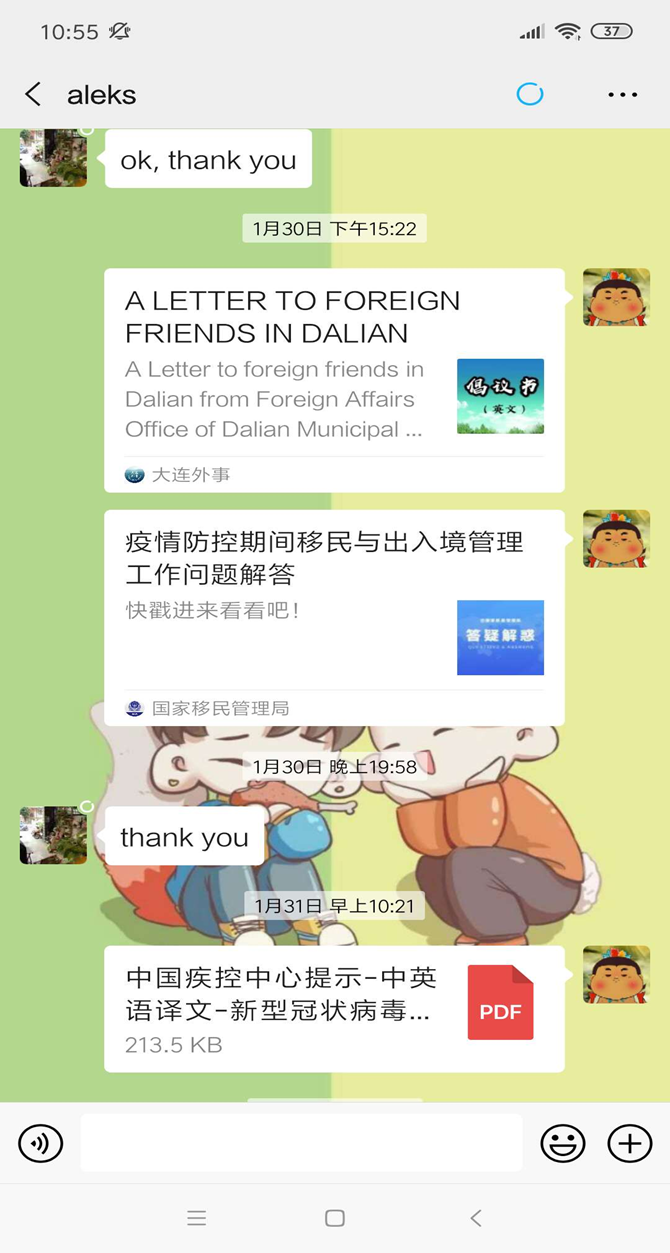Tap my avatar beside the PDF message
The width and height of the screenshot is (670, 1253).
(616, 974)
